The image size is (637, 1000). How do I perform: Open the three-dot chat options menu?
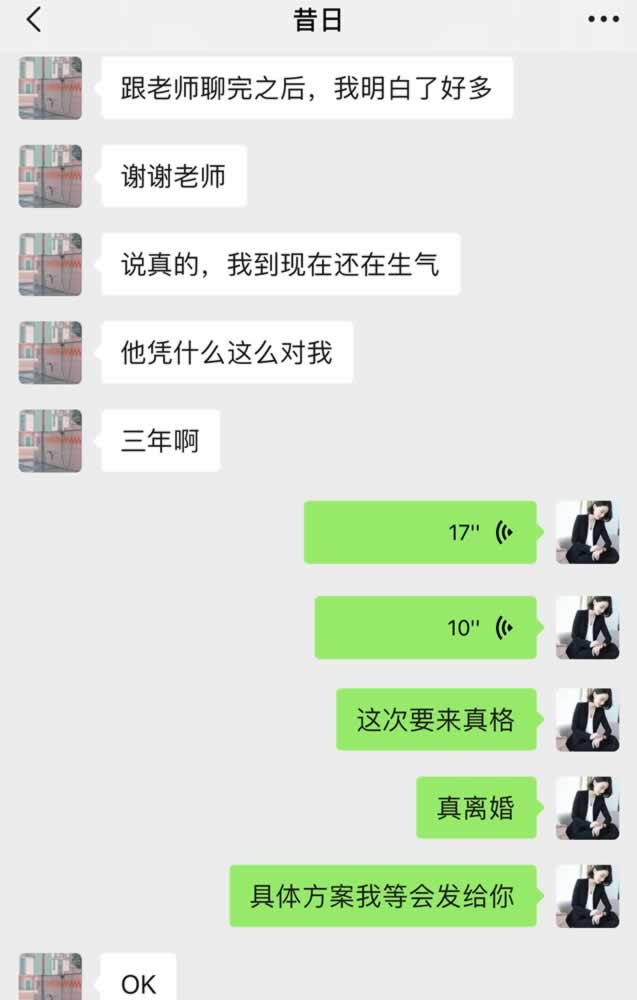click(603, 20)
